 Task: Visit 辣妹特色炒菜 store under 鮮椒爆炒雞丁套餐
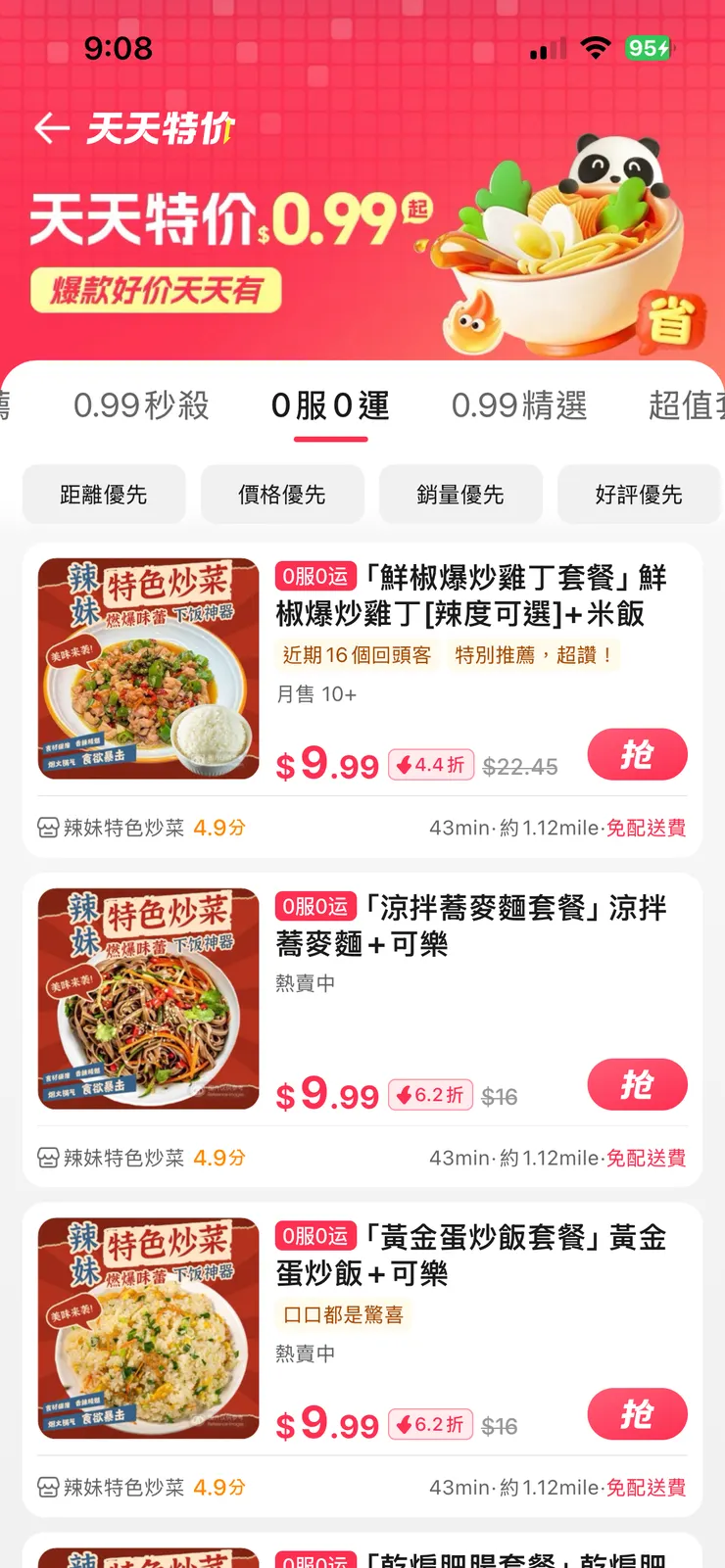pyautogui.click(x=123, y=828)
